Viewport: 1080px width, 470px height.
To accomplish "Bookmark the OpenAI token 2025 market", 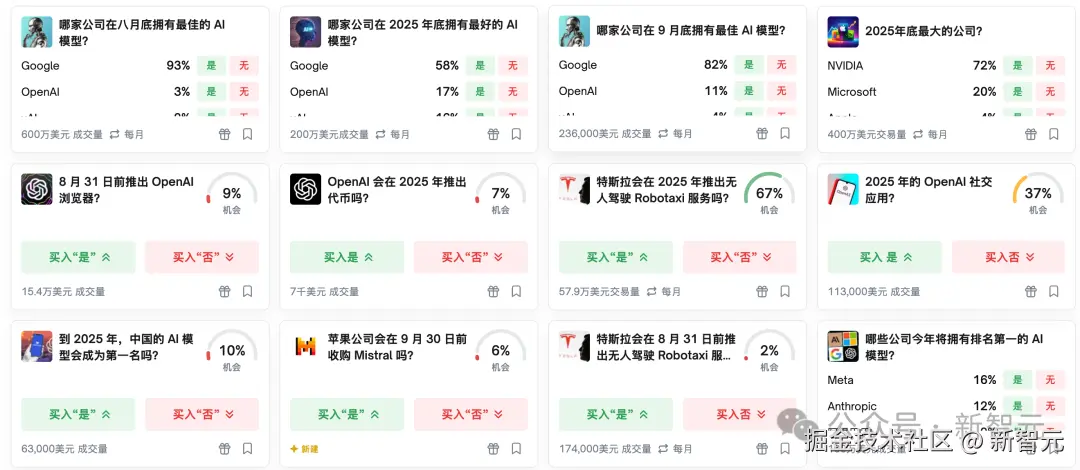I will [516, 292].
